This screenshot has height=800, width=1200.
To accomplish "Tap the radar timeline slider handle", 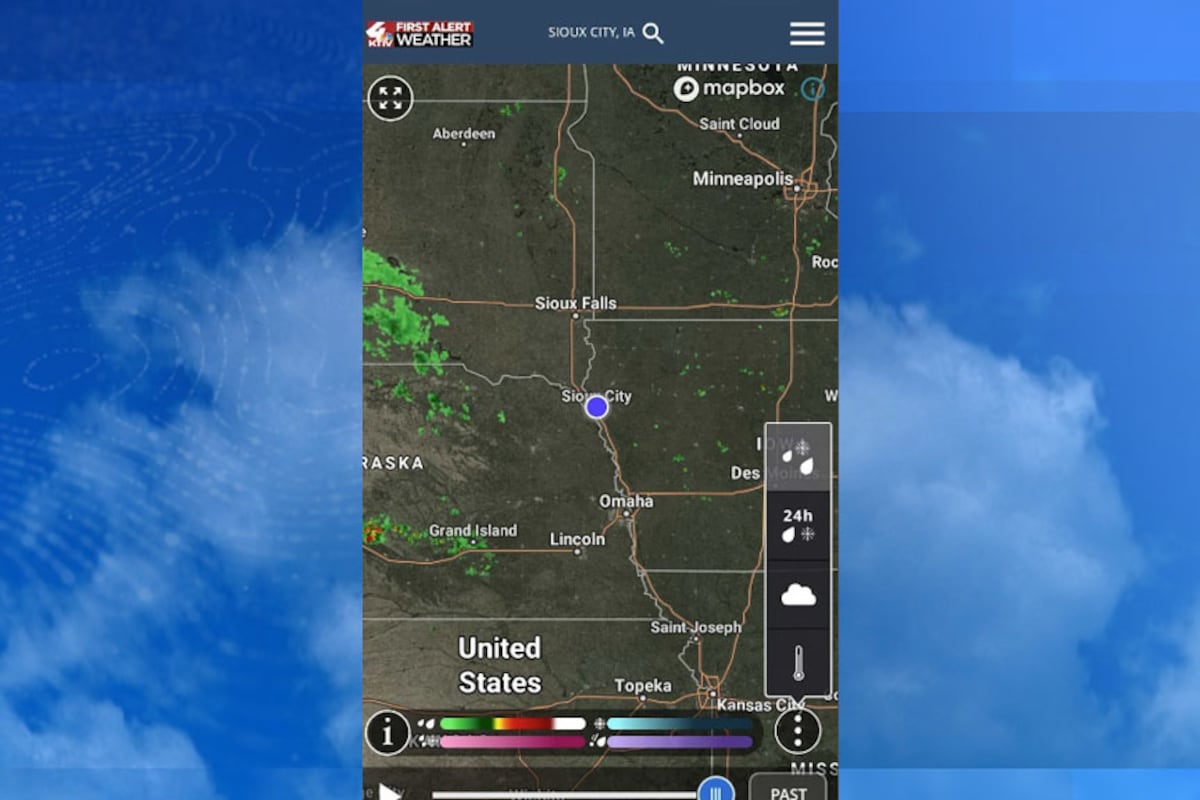I will click(715, 792).
